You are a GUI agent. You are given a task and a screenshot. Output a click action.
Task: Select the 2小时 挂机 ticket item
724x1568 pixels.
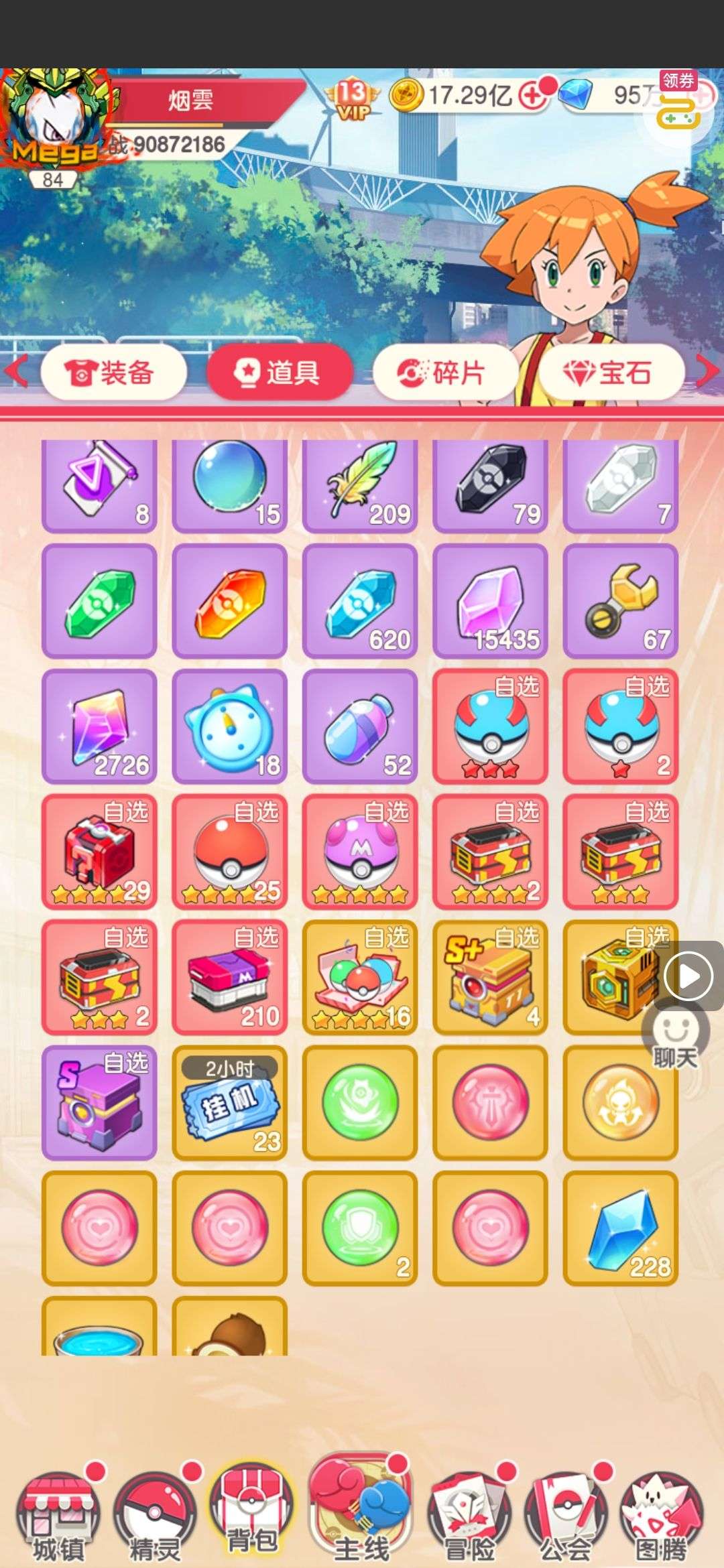pyautogui.click(x=230, y=1102)
